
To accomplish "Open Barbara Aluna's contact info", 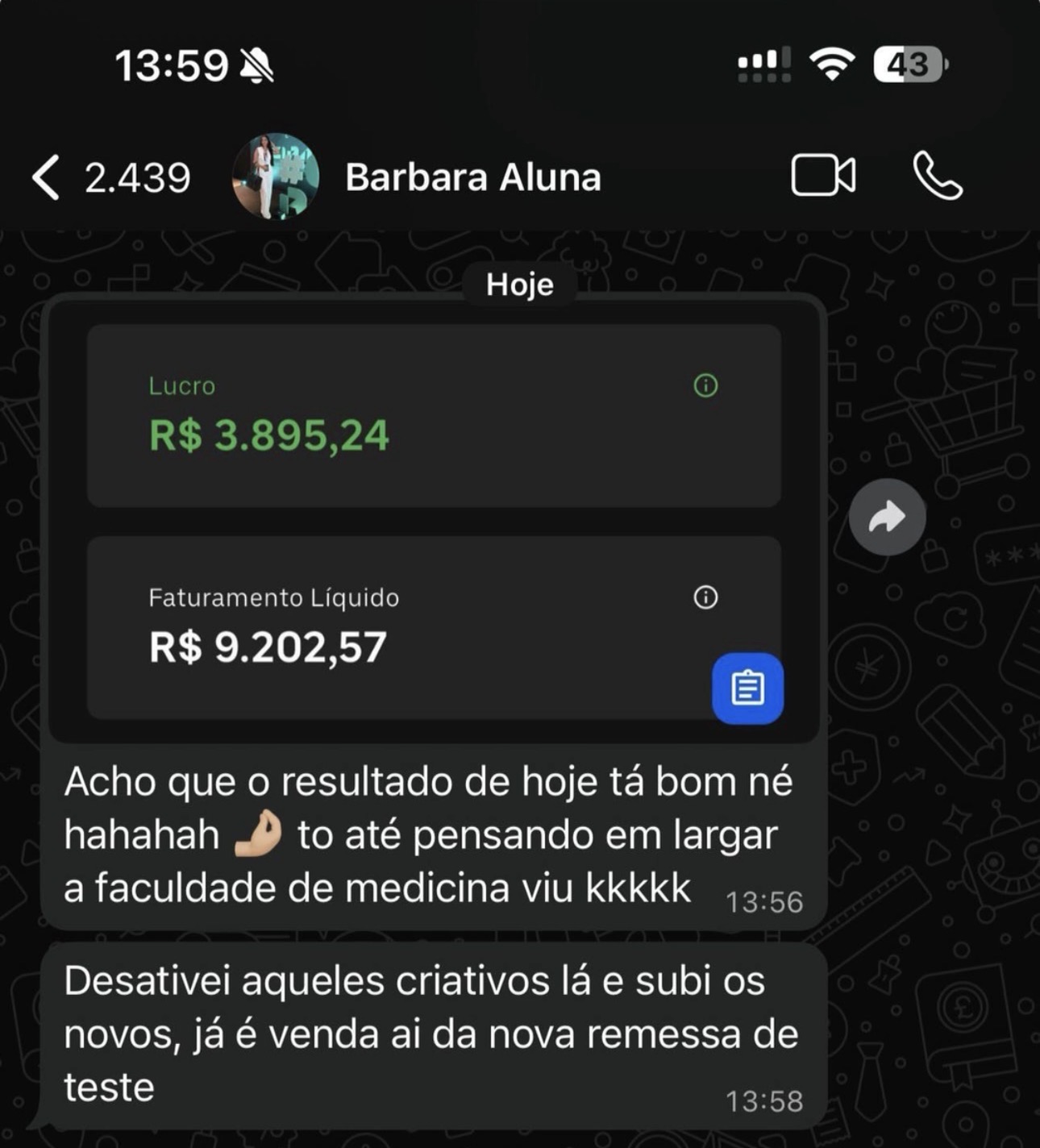I will (x=472, y=177).
